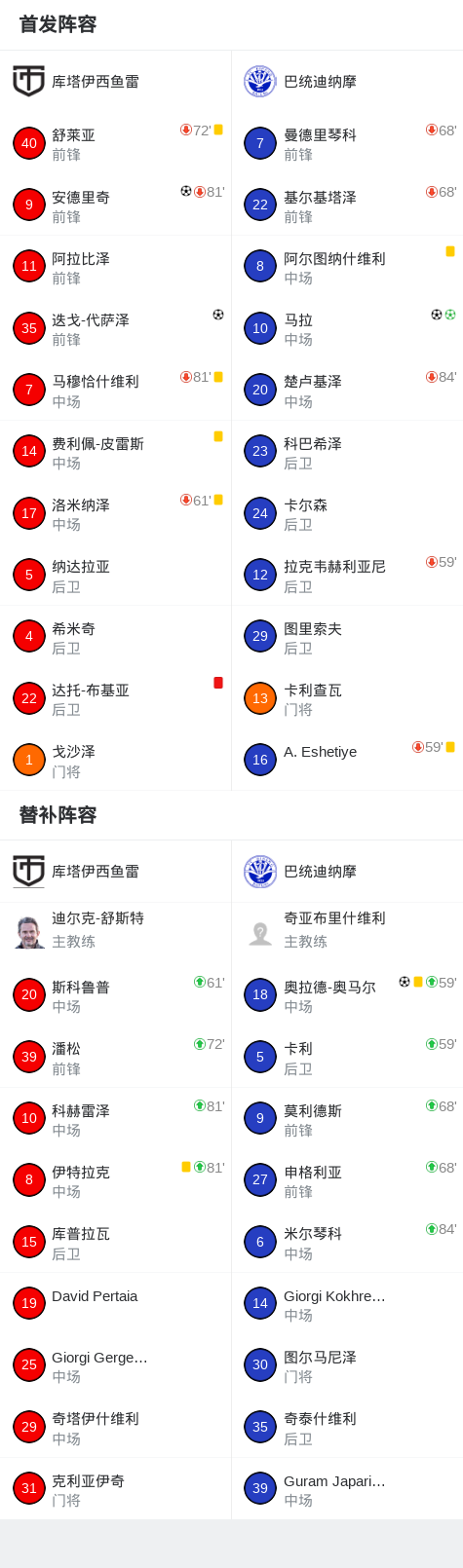Screen dimensions: 463x1568
Task: Open player 安德里奇 profile
Action: (115, 205)
